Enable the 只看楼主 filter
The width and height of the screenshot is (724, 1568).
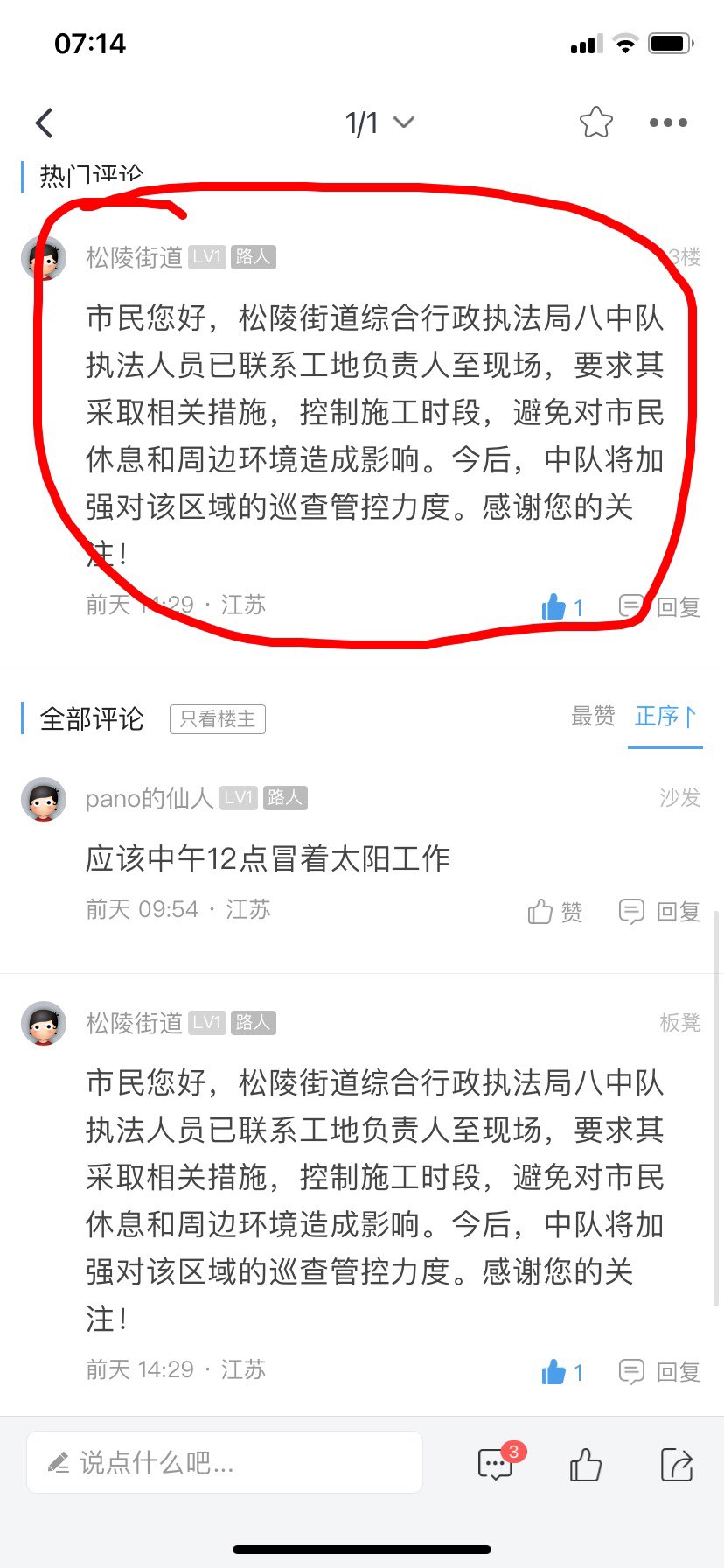click(217, 719)
